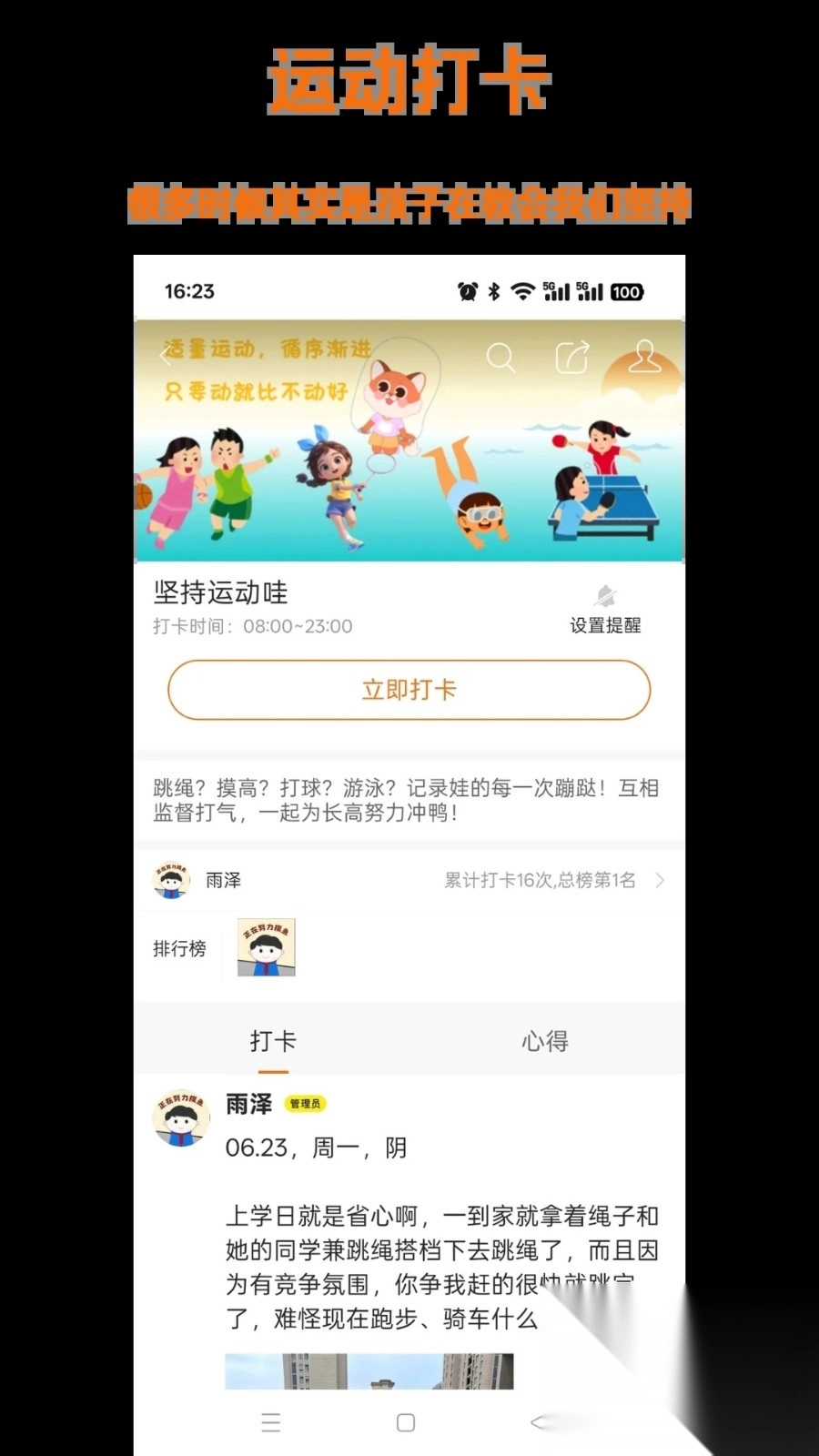Tap the profile icon at banner top right
819x1456 pixels.
(644, 358)
